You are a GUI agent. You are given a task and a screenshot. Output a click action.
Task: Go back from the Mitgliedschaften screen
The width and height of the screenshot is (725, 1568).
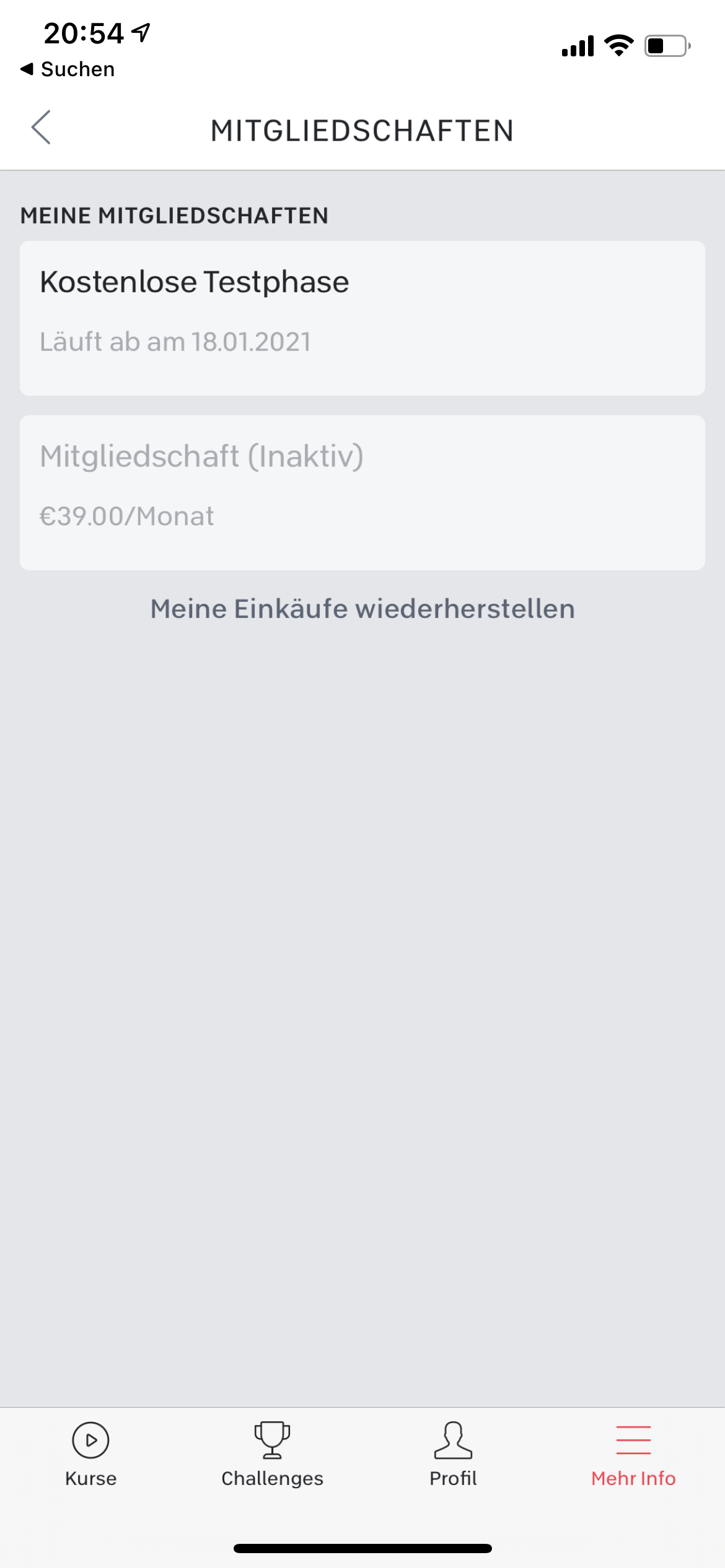pyautogui.click(x=41, y=128)
